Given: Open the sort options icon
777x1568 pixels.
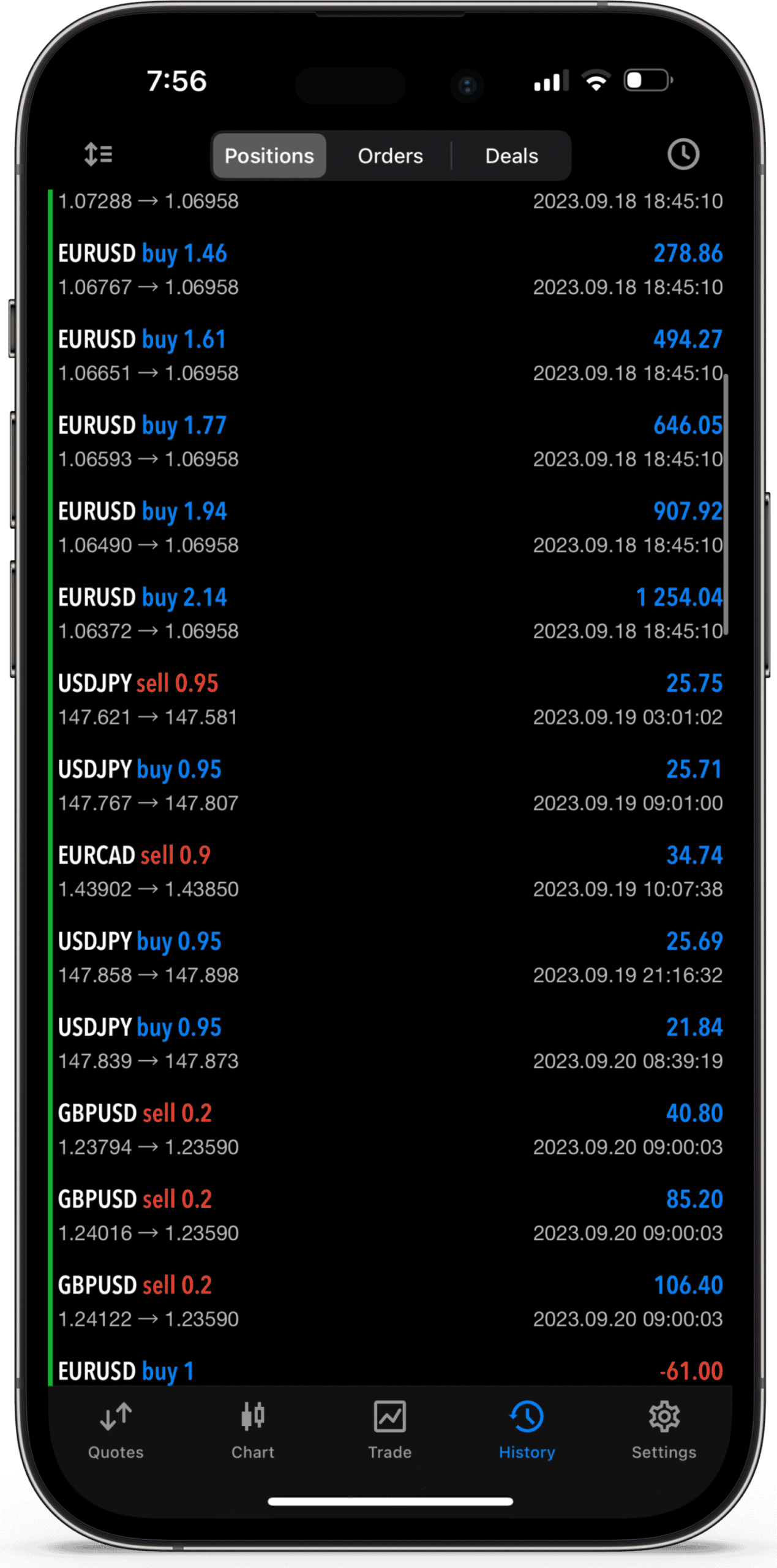Looking at the screenshot, I should pyautogui.click(x=98, y=154).
